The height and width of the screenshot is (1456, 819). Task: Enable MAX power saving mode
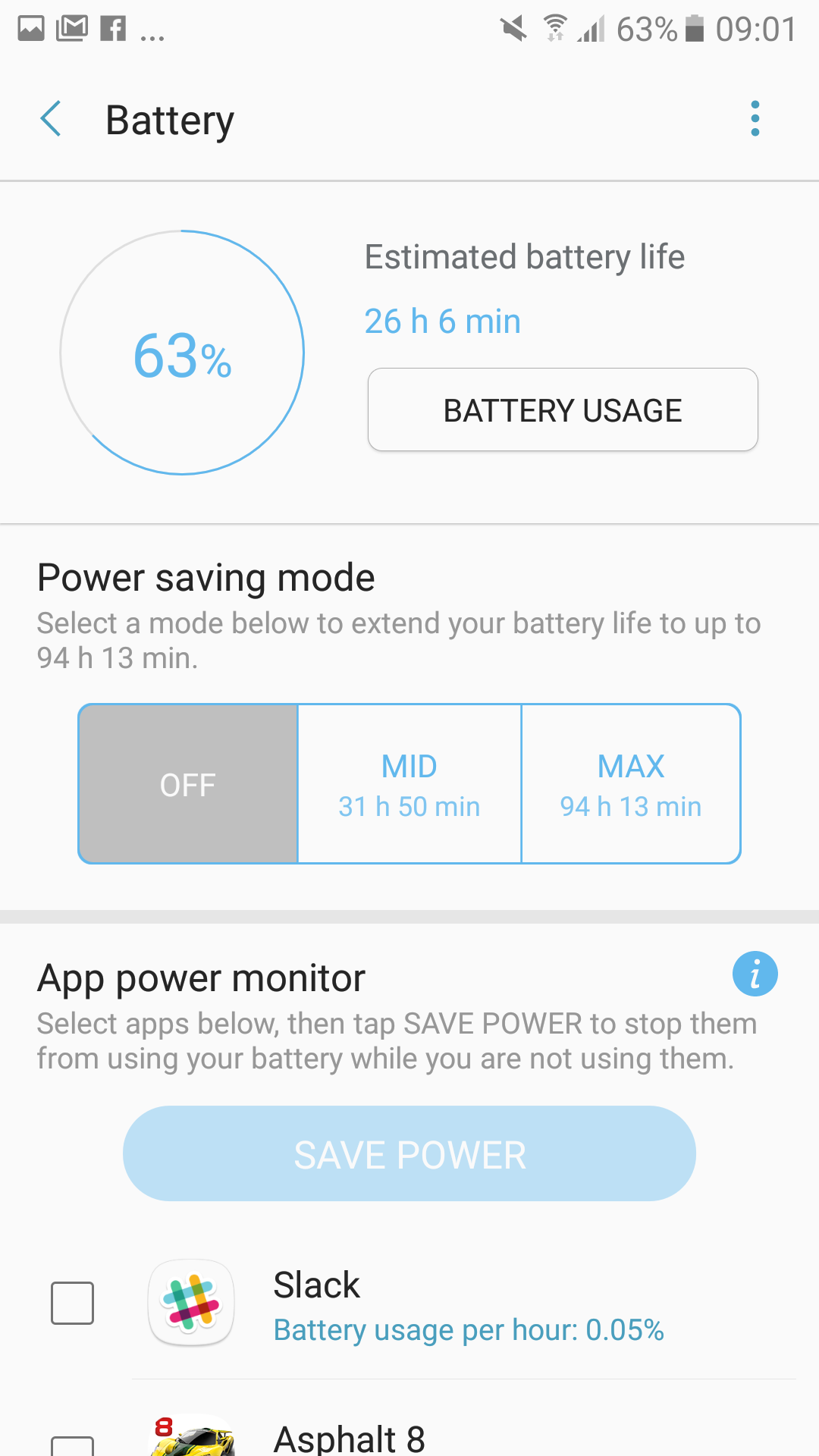click(x=631, y=784)
